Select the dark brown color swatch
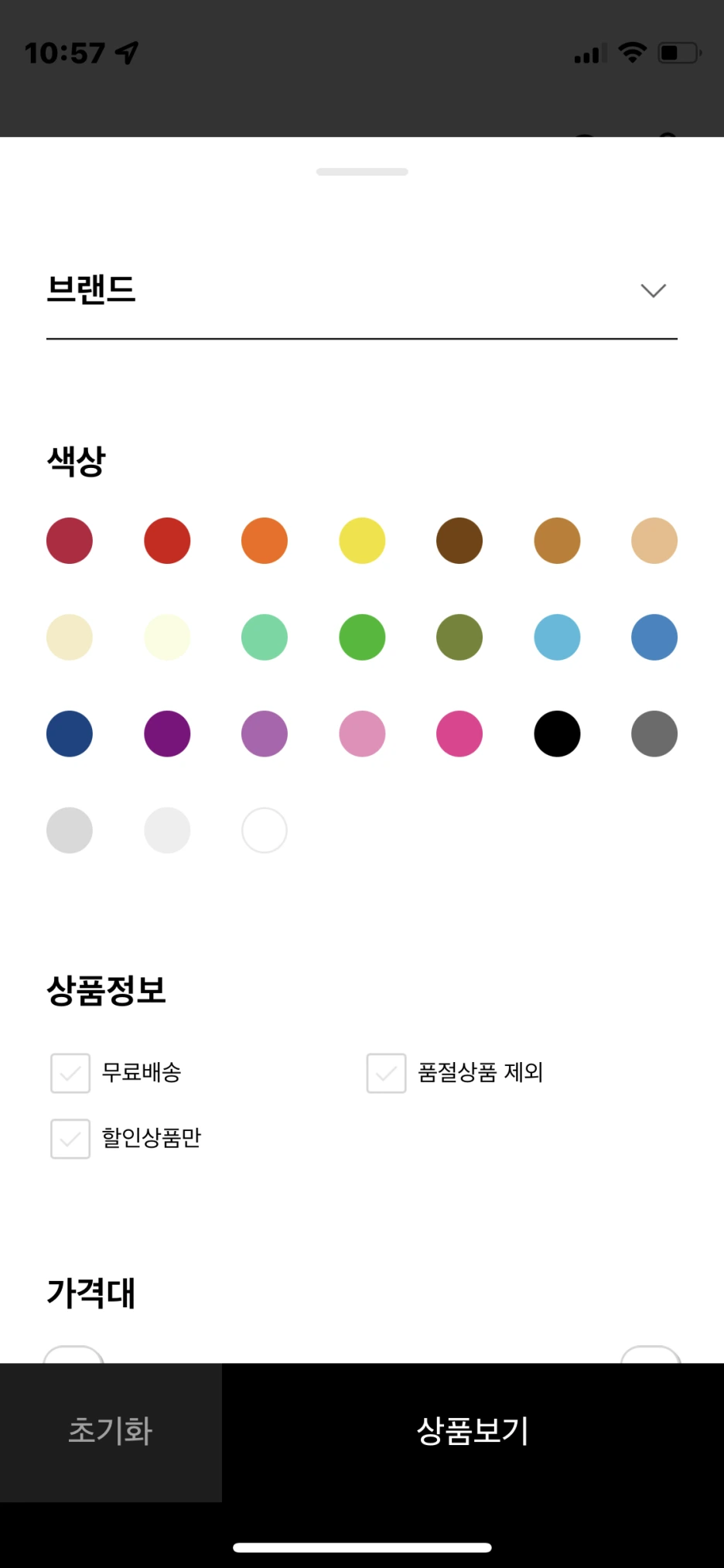This screenshot has width=724, height=1568. [459, 540]
